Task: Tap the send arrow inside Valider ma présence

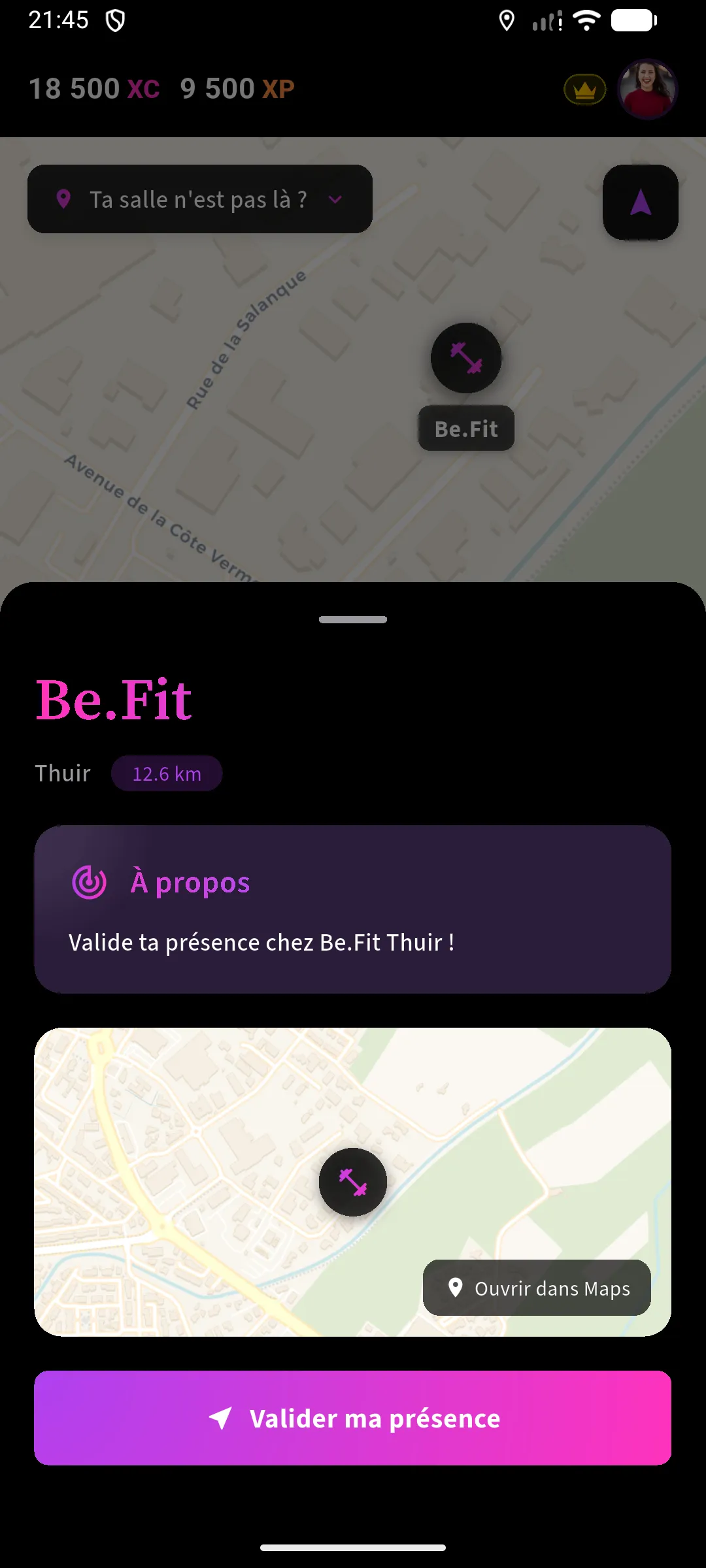Action: [221, 1418]
